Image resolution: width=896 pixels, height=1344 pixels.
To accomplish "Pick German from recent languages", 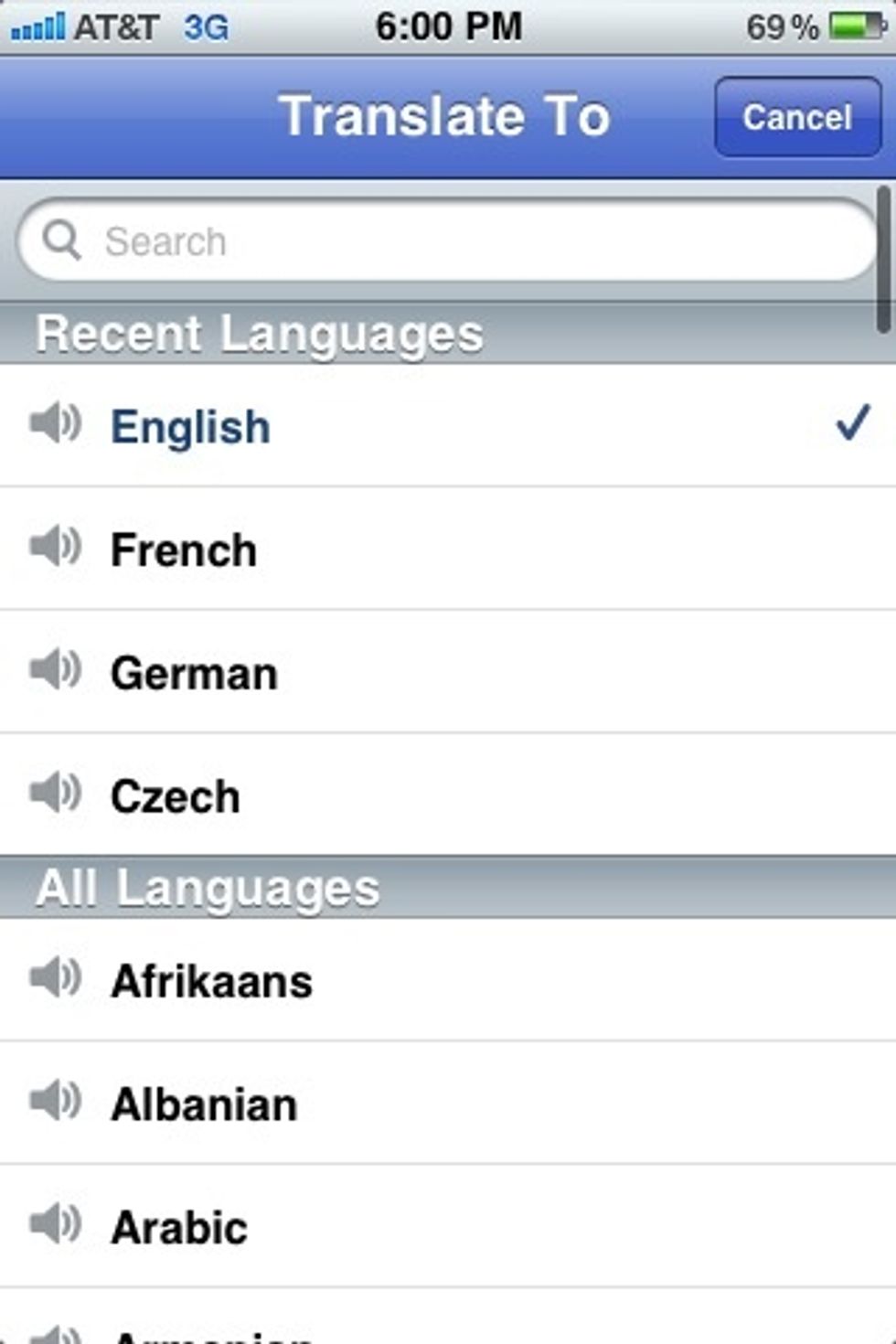I will [194, 674].
